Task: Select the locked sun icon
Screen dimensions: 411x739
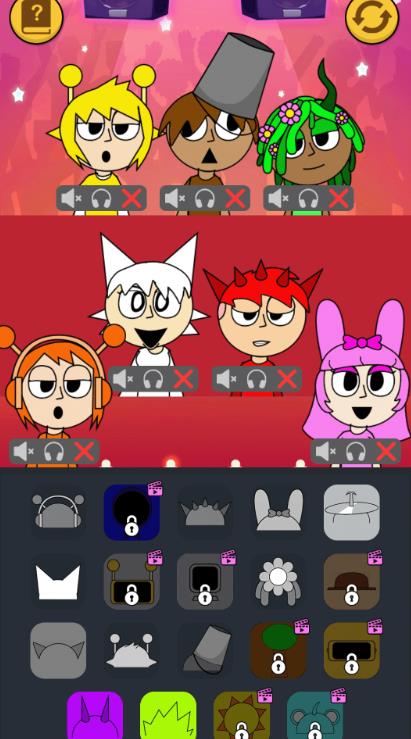Action: click(241, 715)
